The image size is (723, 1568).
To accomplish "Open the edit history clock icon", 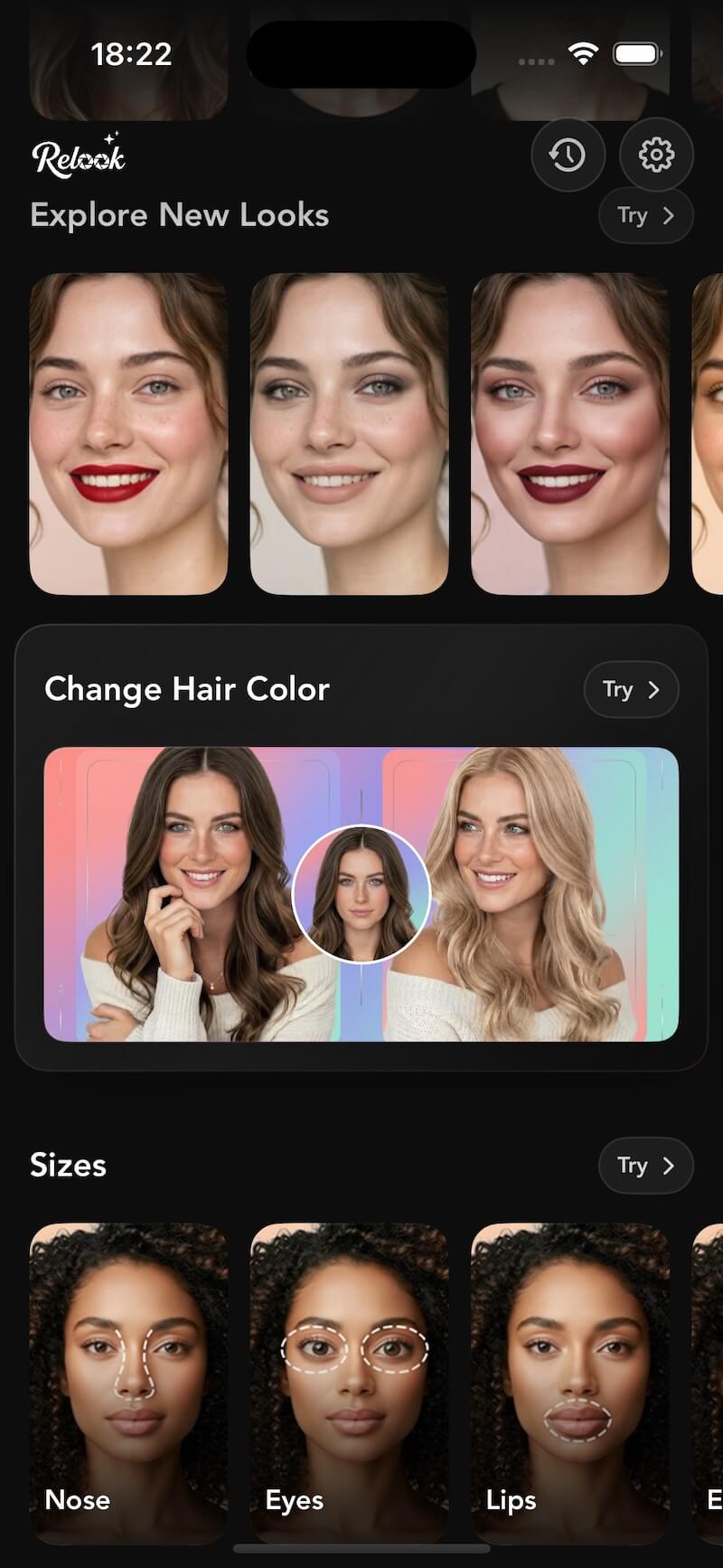I will click(x=568, y=155).
